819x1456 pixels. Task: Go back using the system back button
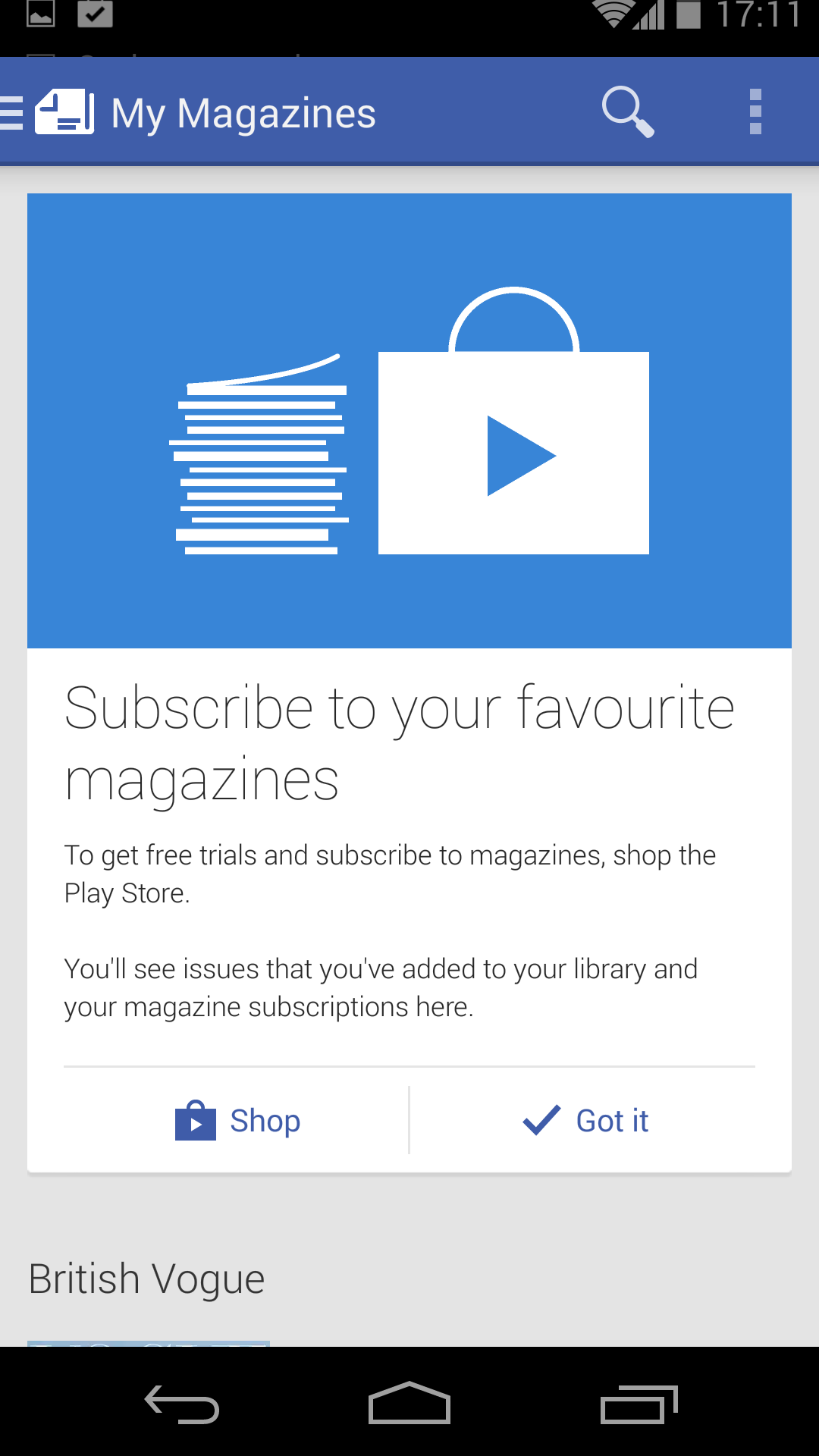[182, 1404]
